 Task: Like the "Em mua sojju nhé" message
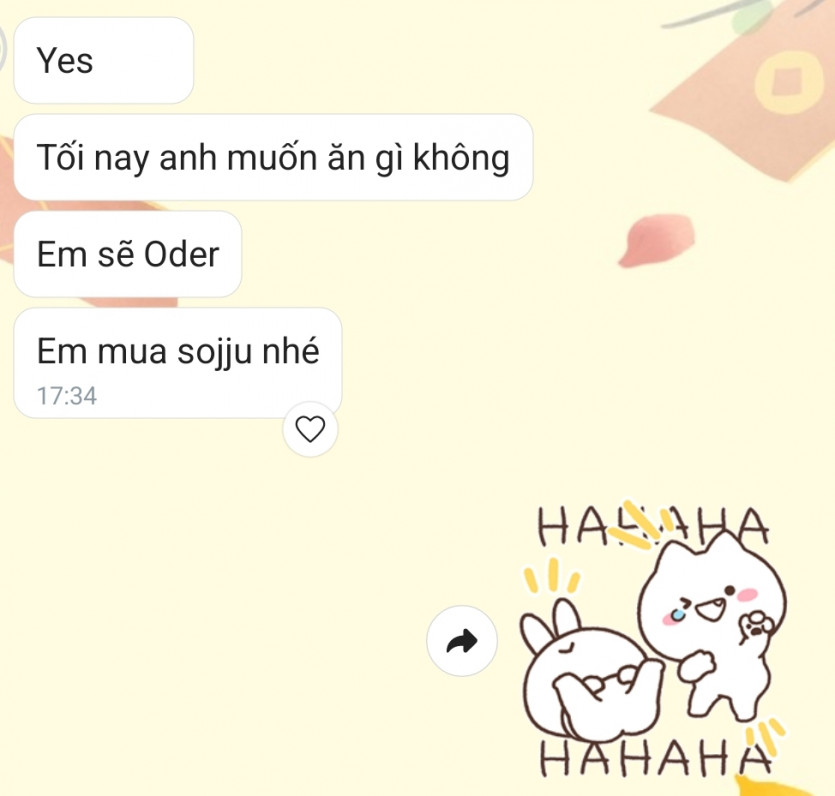click(x=310, y=429)
